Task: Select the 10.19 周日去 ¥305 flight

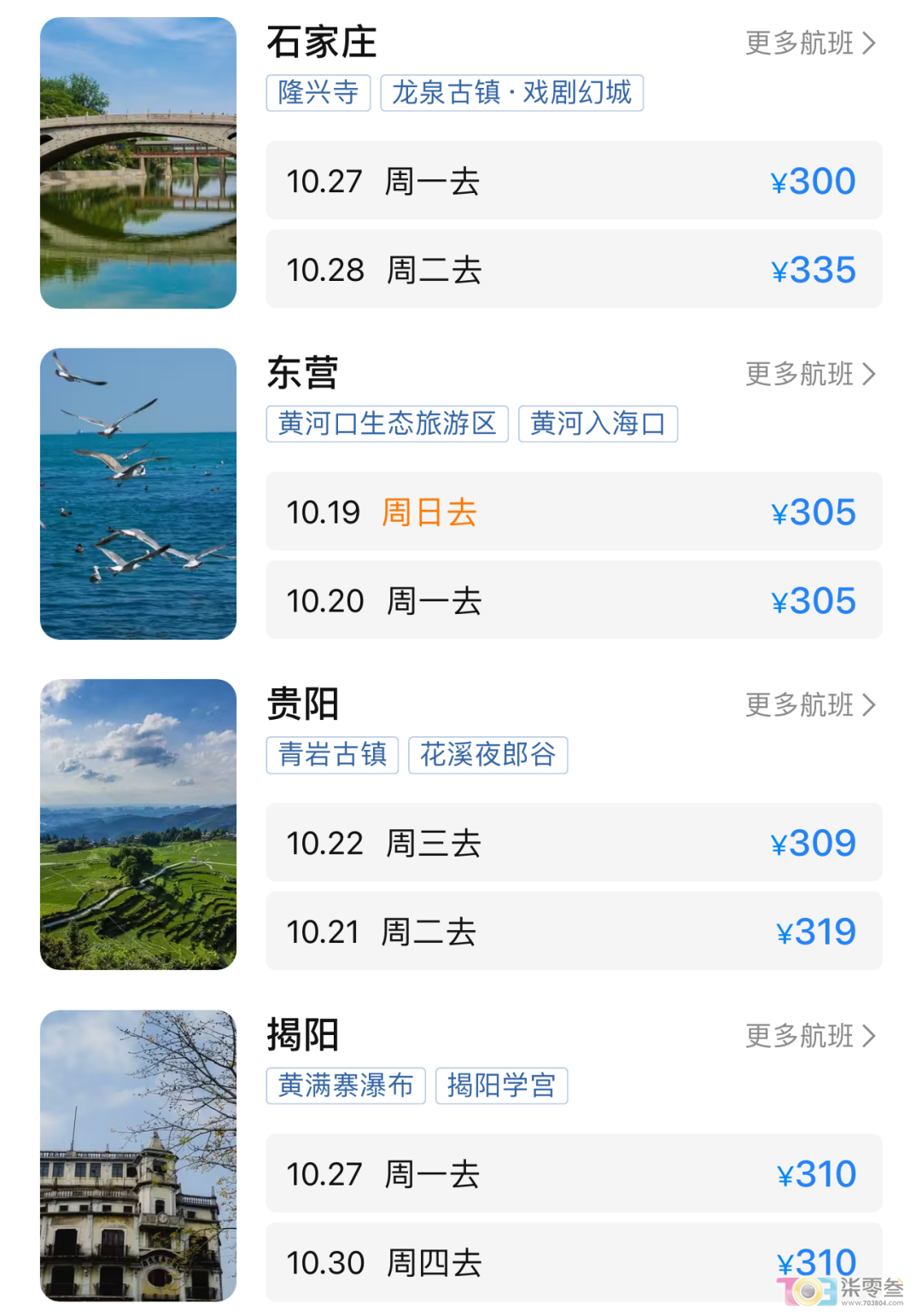Action: 574,512
